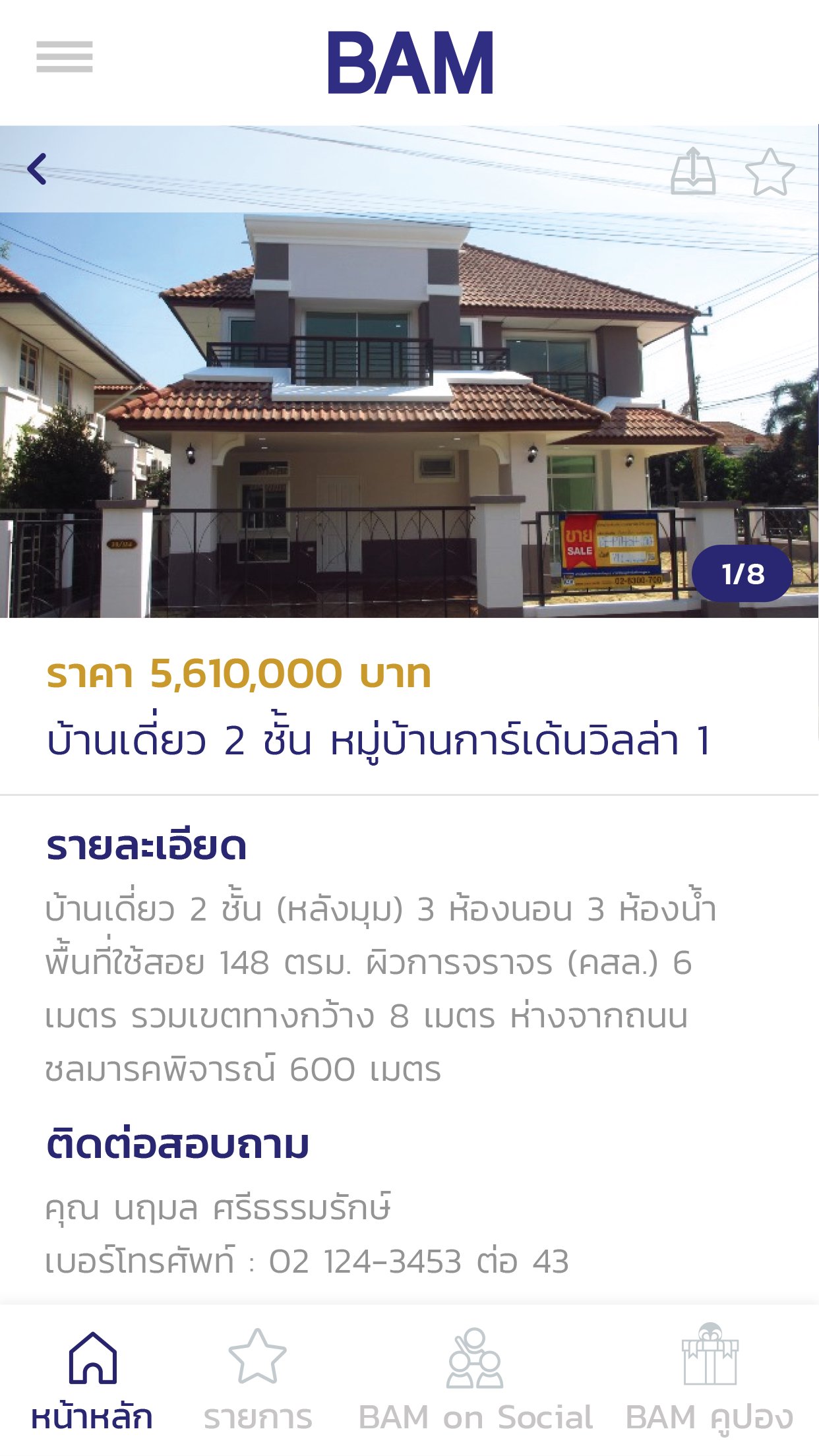Open the BAM on Social tab
819x1456 pixels.
(475, 1380)
